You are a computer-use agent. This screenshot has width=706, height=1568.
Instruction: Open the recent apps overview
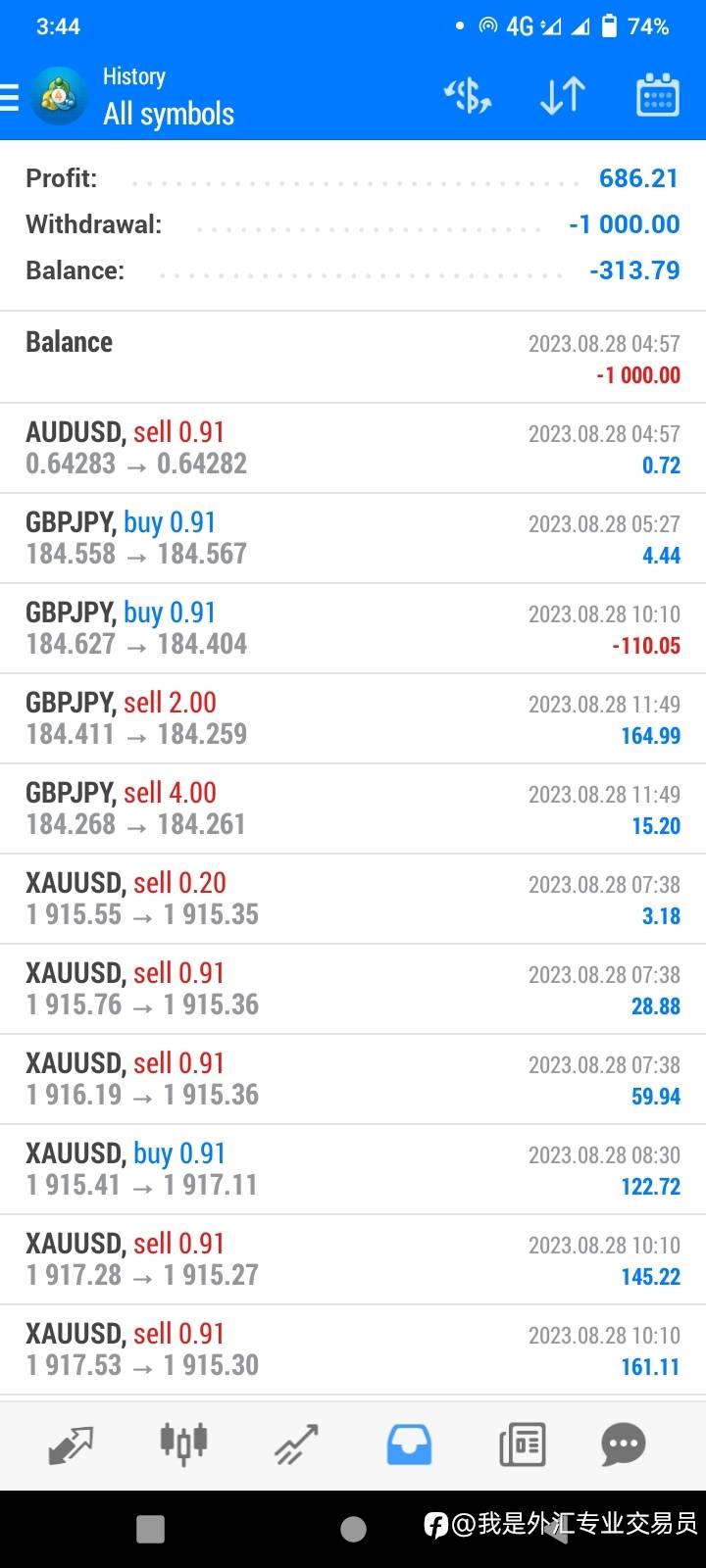point(150,1529)
